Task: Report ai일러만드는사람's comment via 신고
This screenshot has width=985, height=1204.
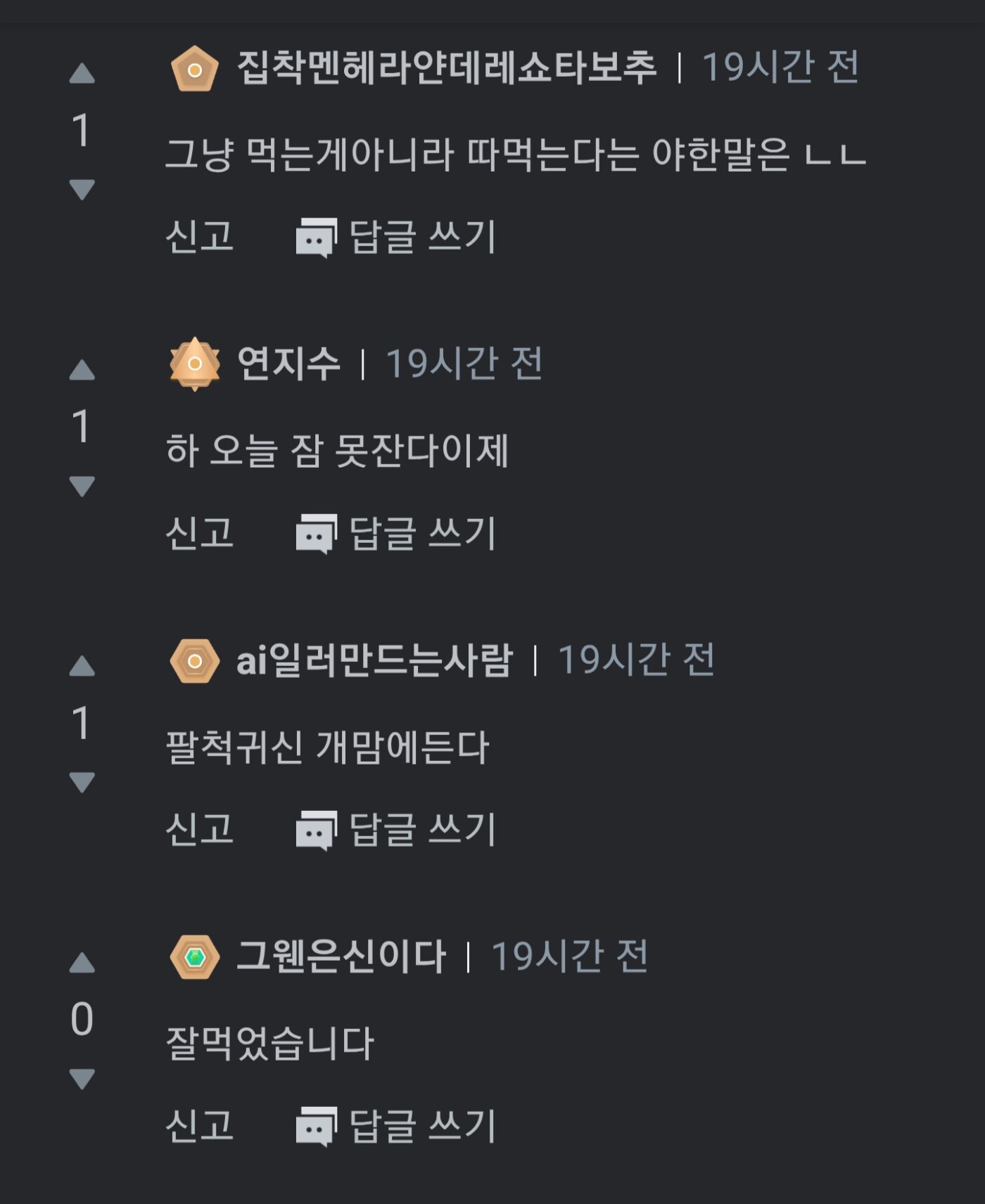Action: (199, 829)
